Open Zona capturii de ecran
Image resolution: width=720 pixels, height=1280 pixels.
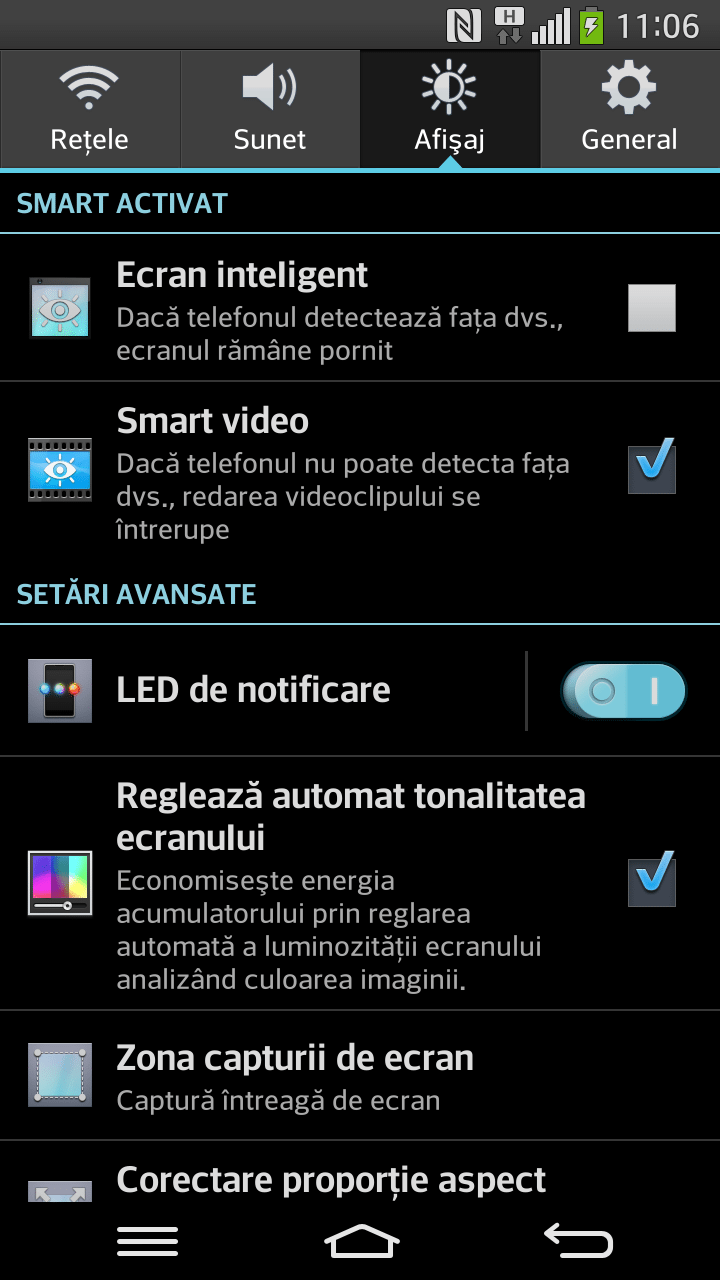tap(360, 1075)
